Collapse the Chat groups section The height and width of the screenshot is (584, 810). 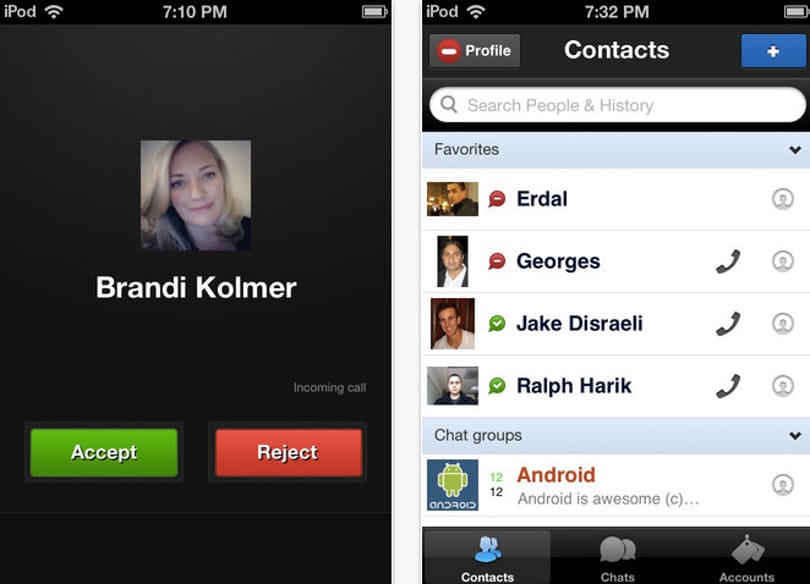point(795,436)
